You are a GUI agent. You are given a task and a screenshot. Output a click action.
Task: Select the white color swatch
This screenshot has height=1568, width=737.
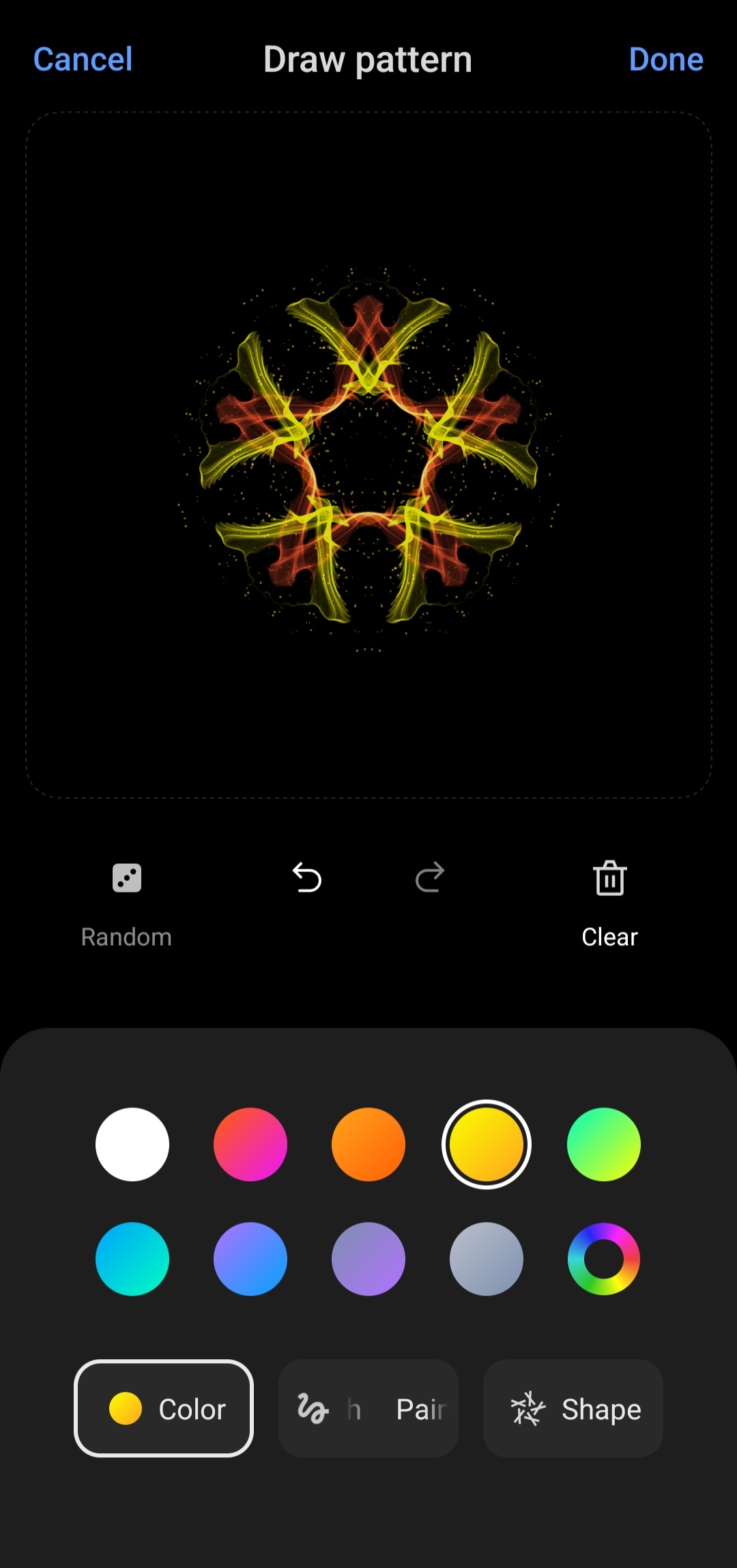(x=132, y=1144)
